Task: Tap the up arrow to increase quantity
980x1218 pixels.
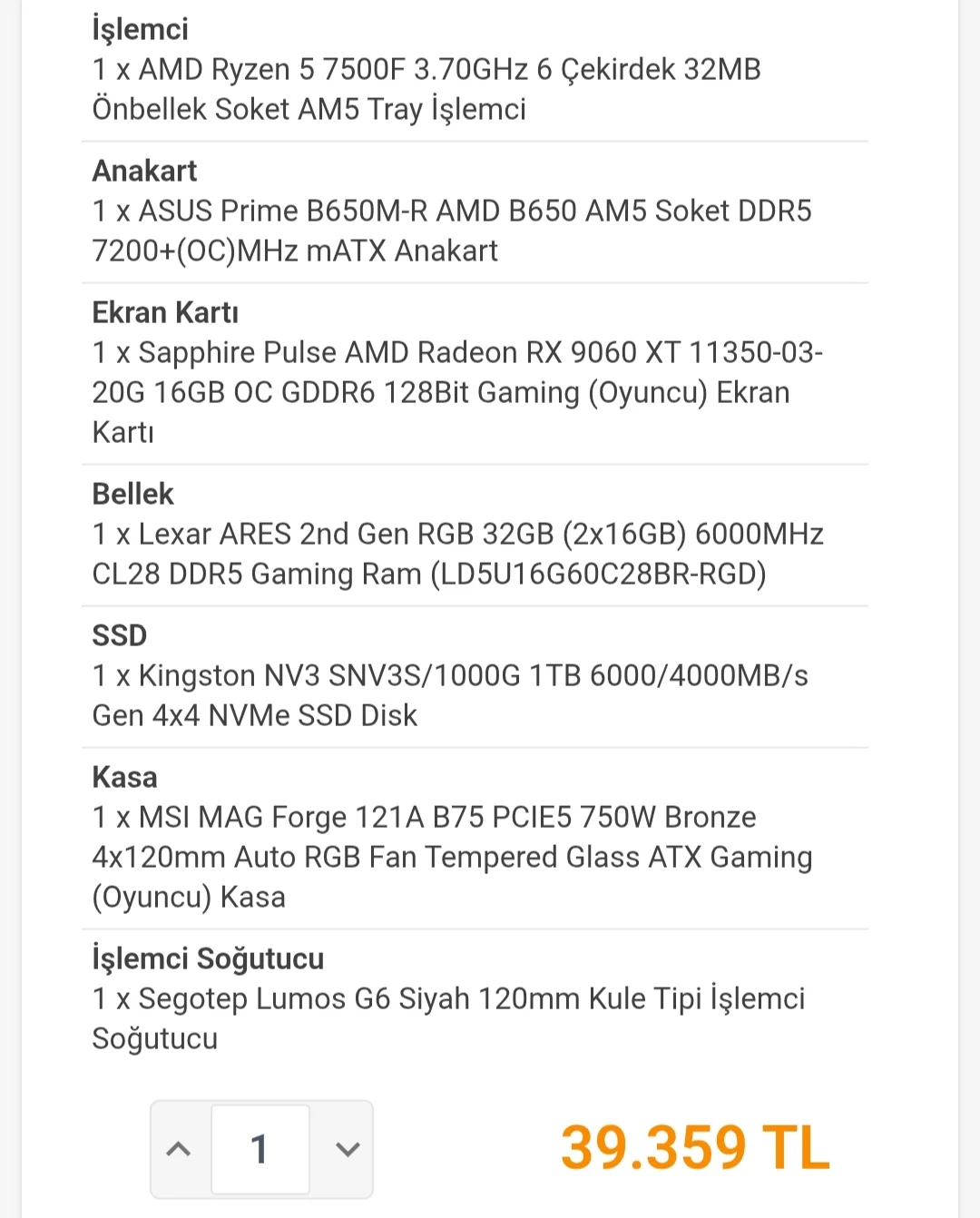Action: click(x=180, y=1149)
